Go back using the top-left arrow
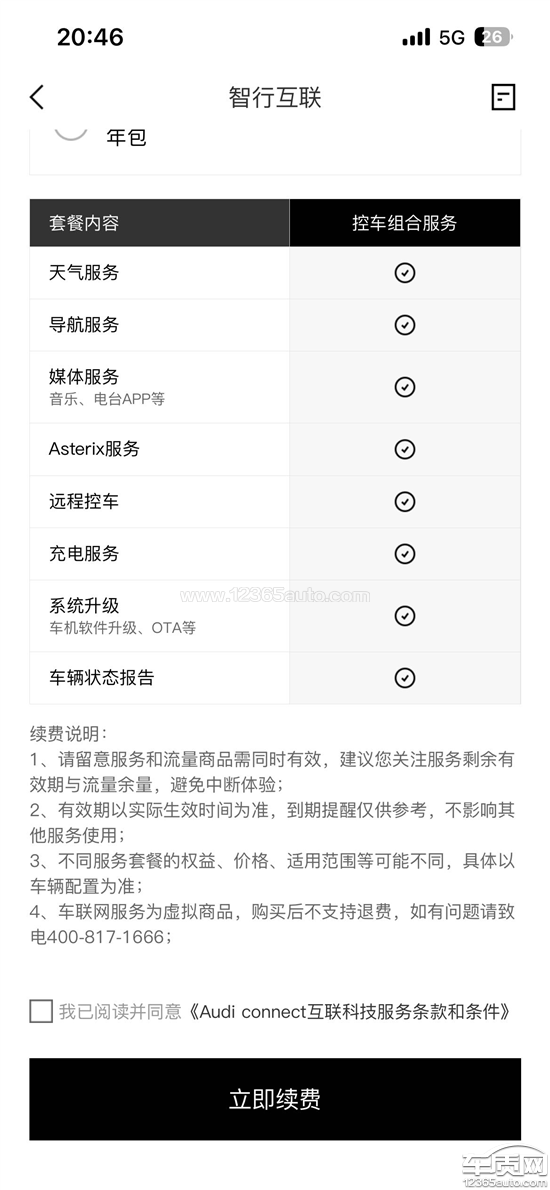 coord(37,97)
